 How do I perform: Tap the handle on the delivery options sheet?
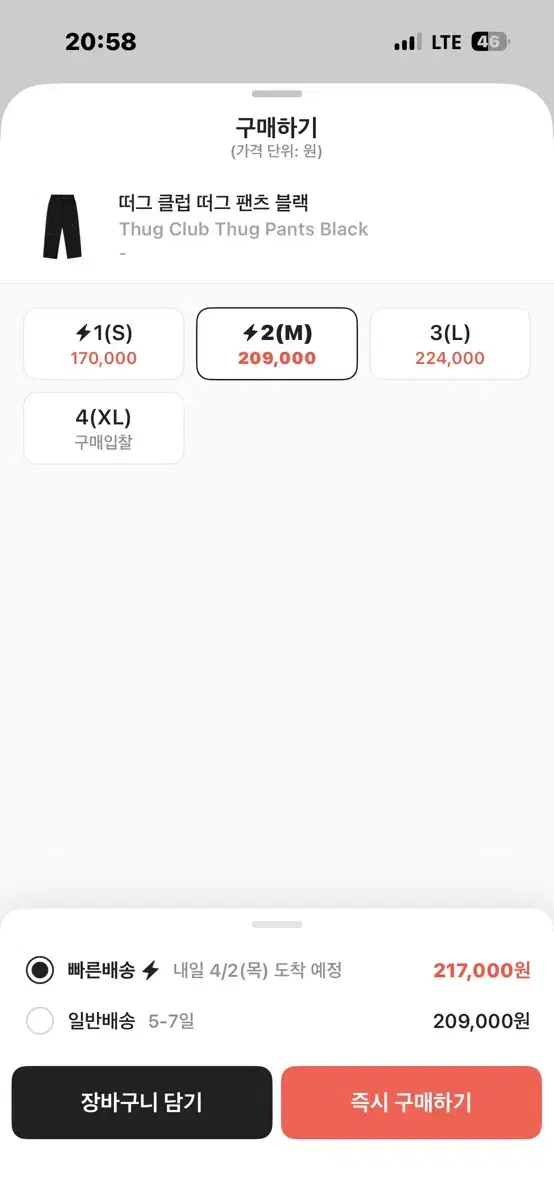(x=277, y=924)
